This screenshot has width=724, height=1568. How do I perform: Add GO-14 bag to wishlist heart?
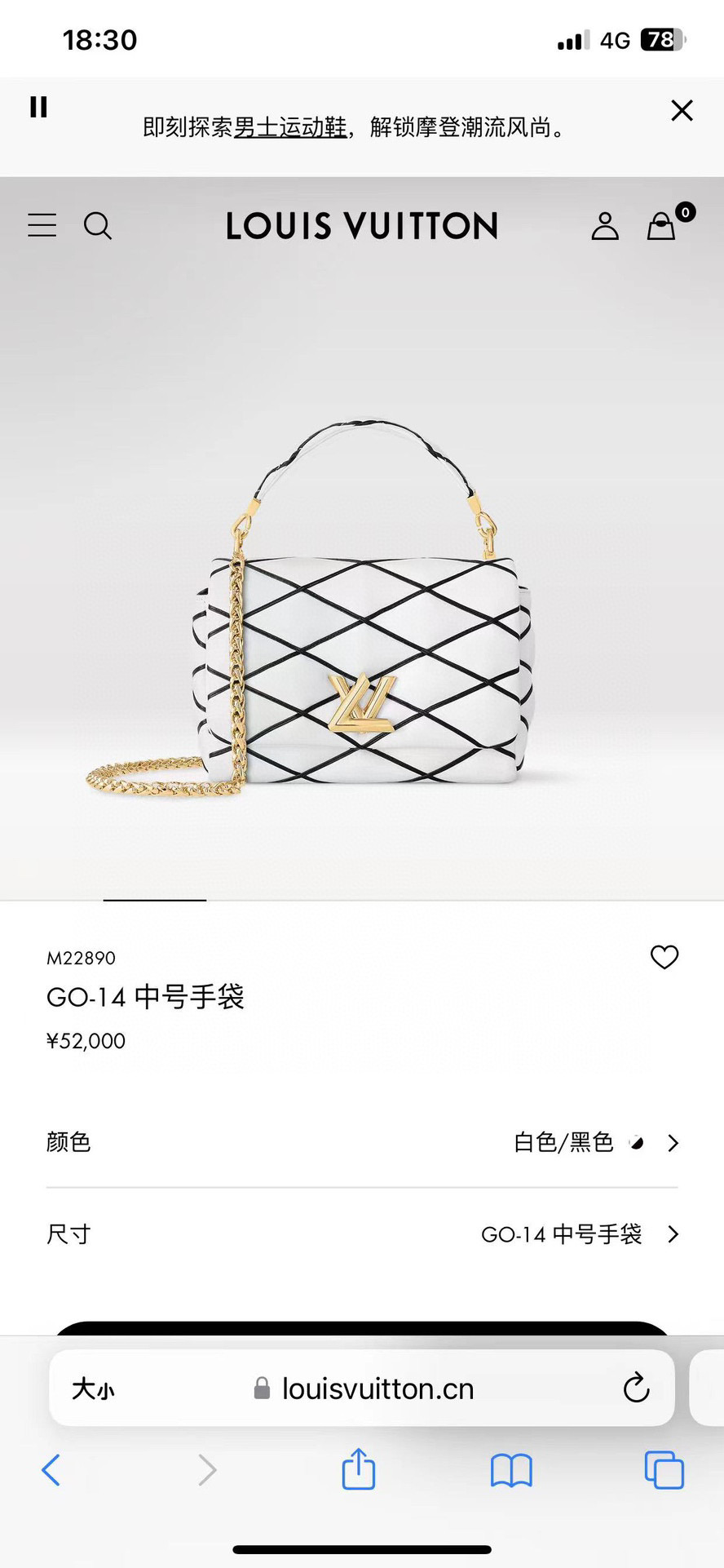[664, 957]
